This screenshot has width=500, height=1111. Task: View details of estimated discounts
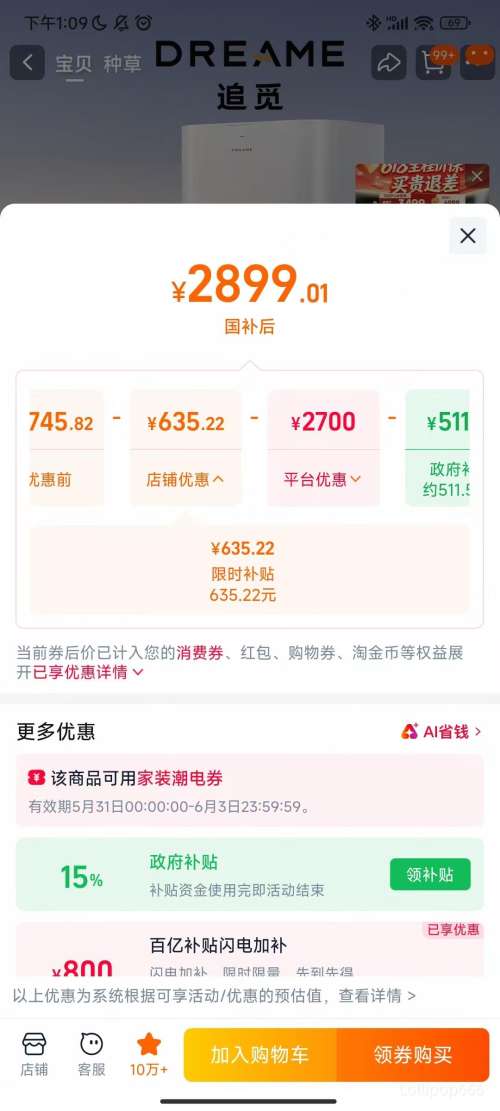(214, 996)
